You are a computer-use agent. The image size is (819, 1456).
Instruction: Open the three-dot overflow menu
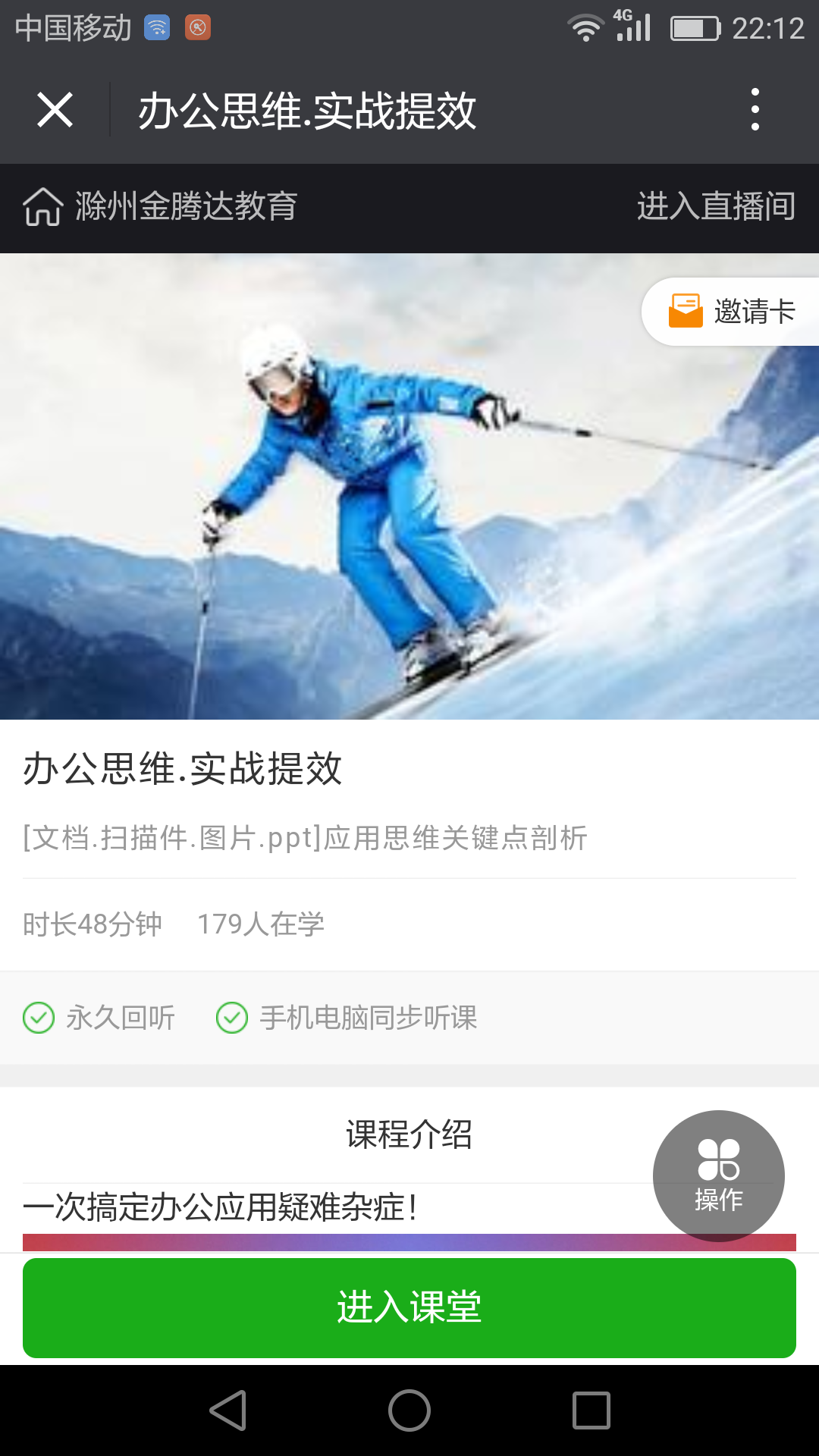[x=755, y=110]
